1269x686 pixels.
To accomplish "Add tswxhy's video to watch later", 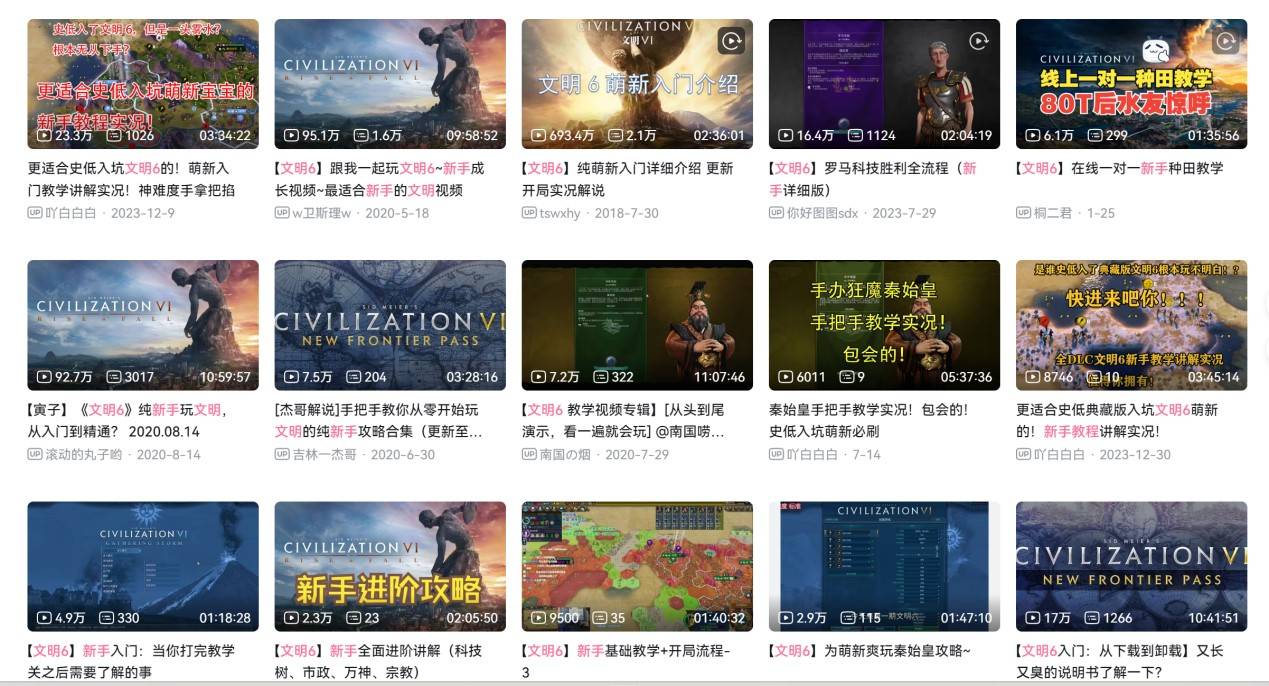I will coord(731,41).
